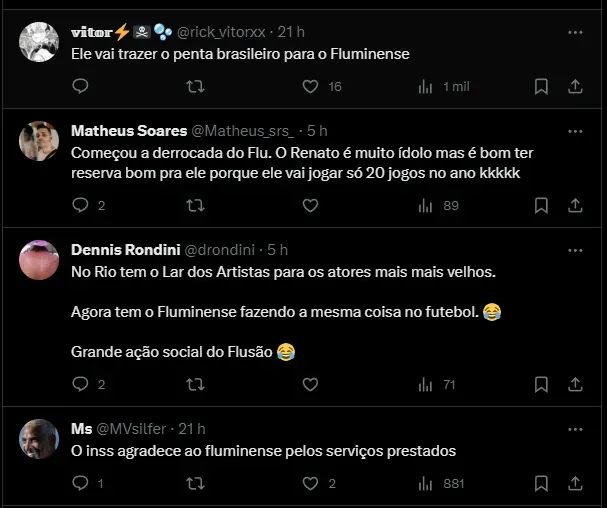Share the tweet by Dennis Rondini
607x508 pixels.
pos(575,384)
